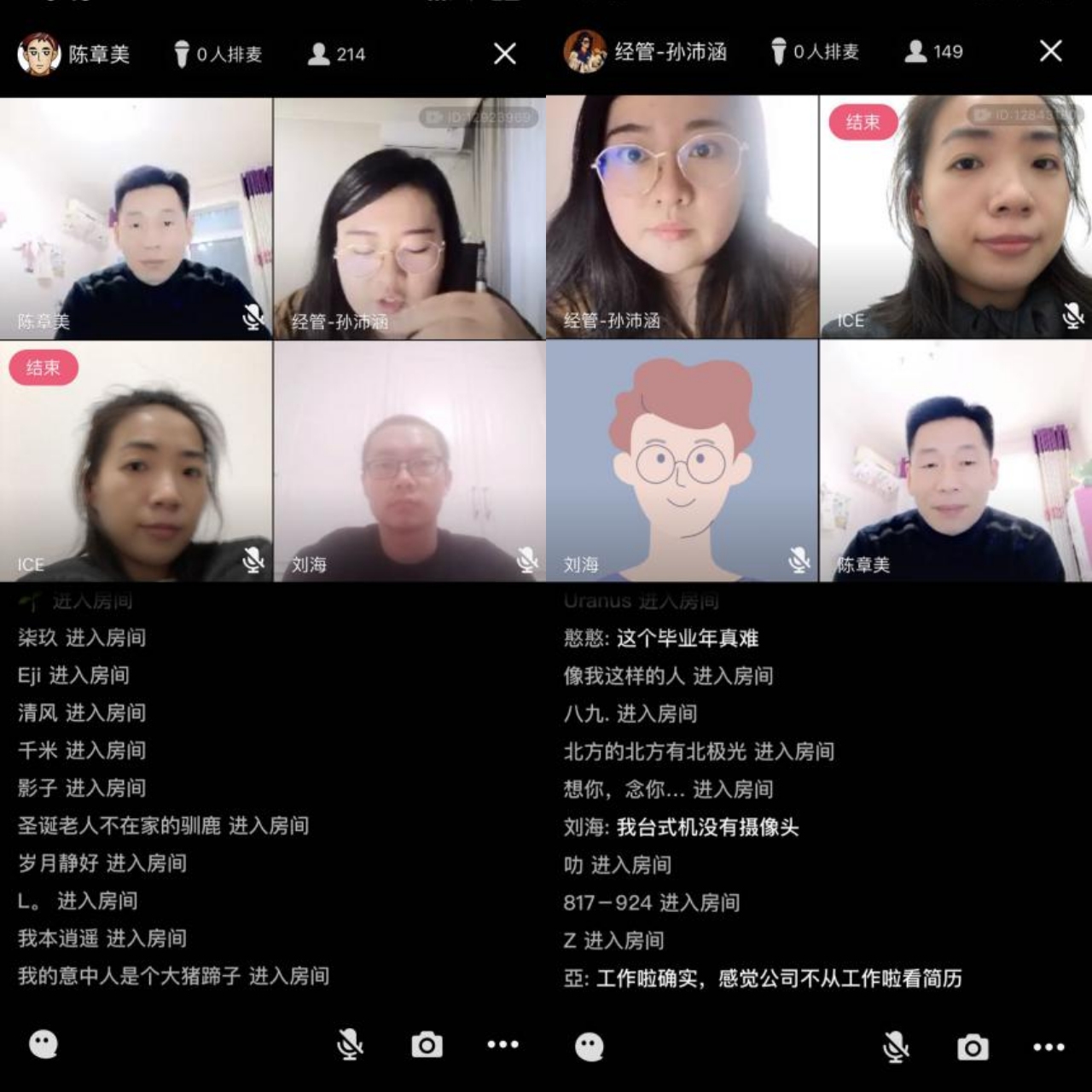Switch camera in 经管-孙沛涵's room
Screen dimensions: 1092x1092
pos(973,1047)
